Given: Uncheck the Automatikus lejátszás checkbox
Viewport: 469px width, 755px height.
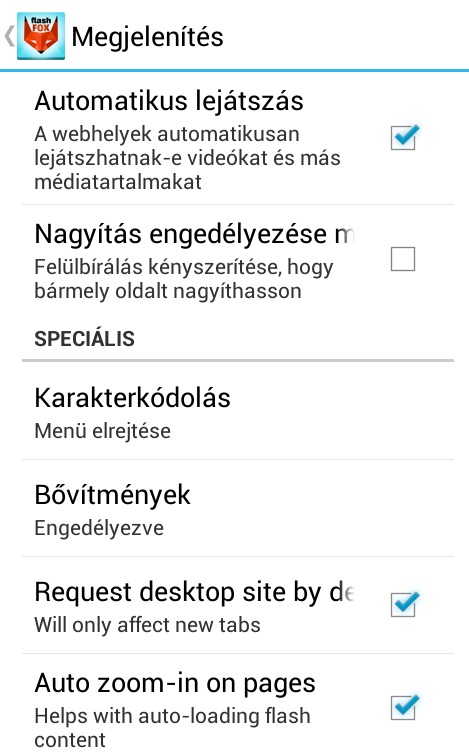Looking at the screenshot, I should click(x=404, y=137).
